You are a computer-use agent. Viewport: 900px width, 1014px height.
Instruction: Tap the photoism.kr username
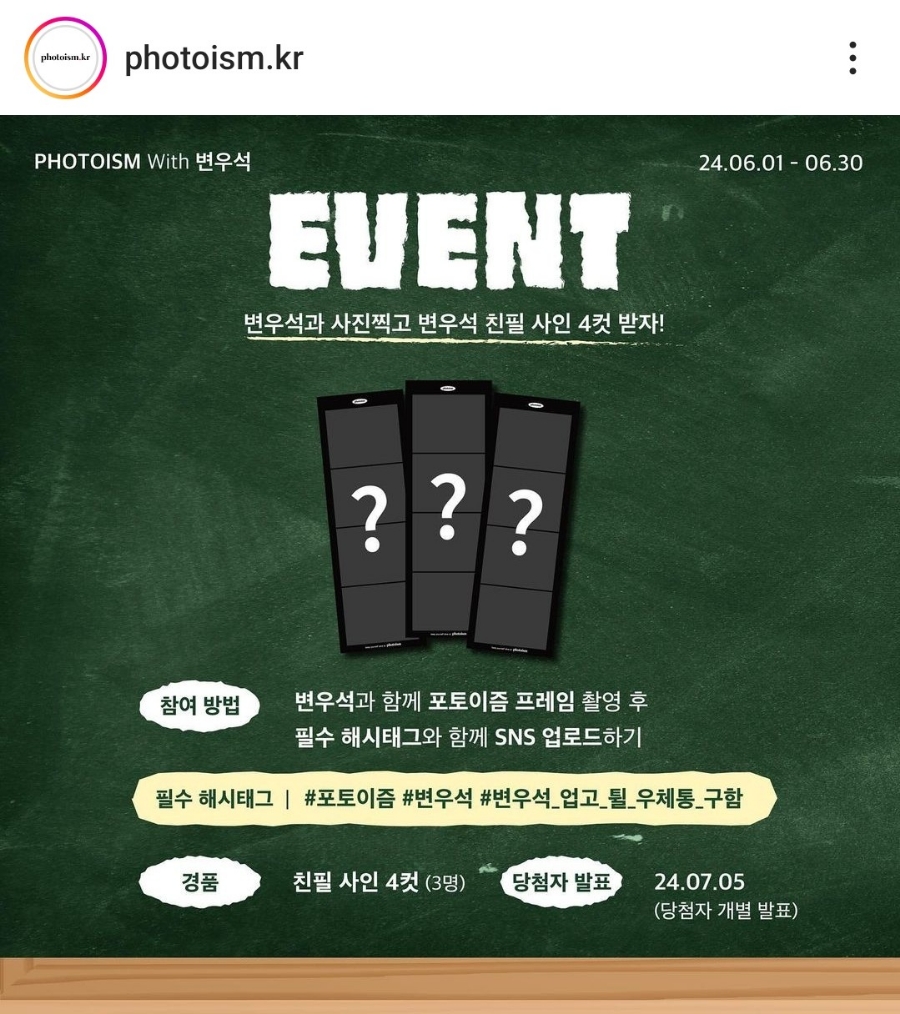(x=213, y=58)
